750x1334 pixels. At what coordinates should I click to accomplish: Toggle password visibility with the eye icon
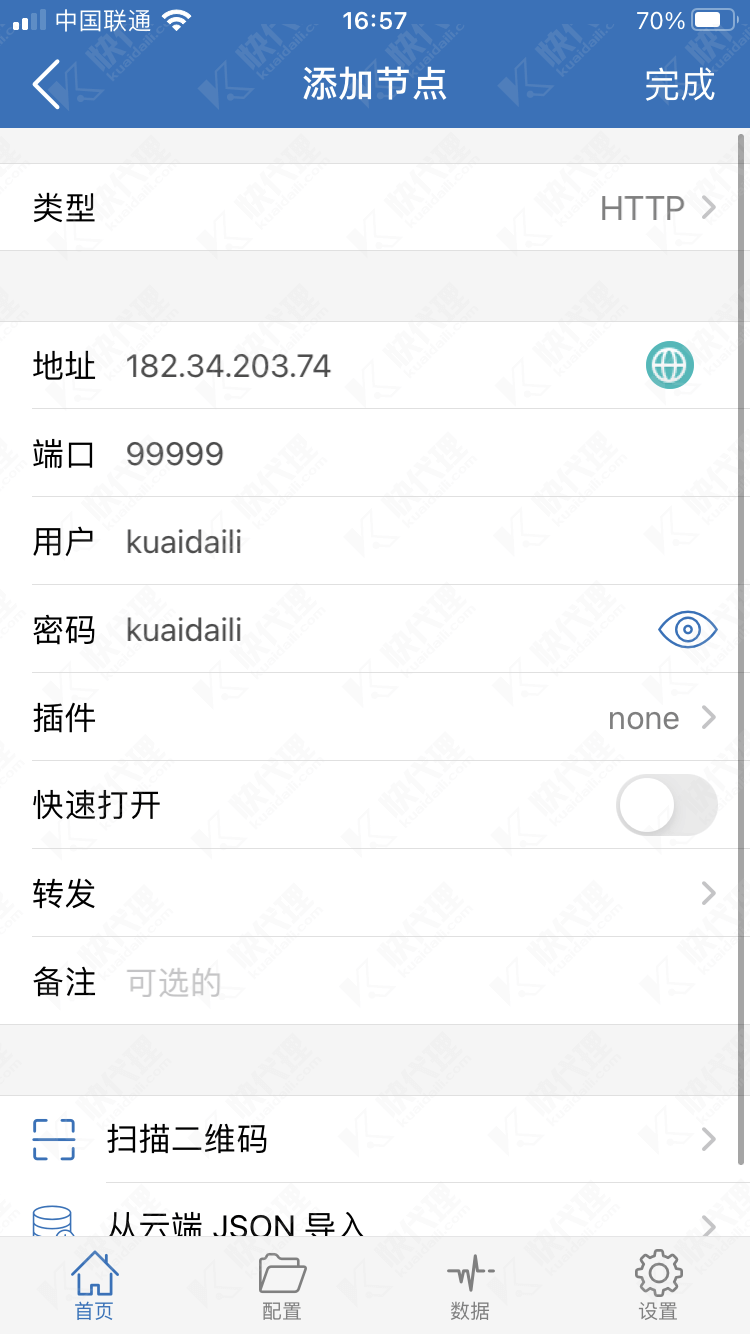(x=687, y=629)
